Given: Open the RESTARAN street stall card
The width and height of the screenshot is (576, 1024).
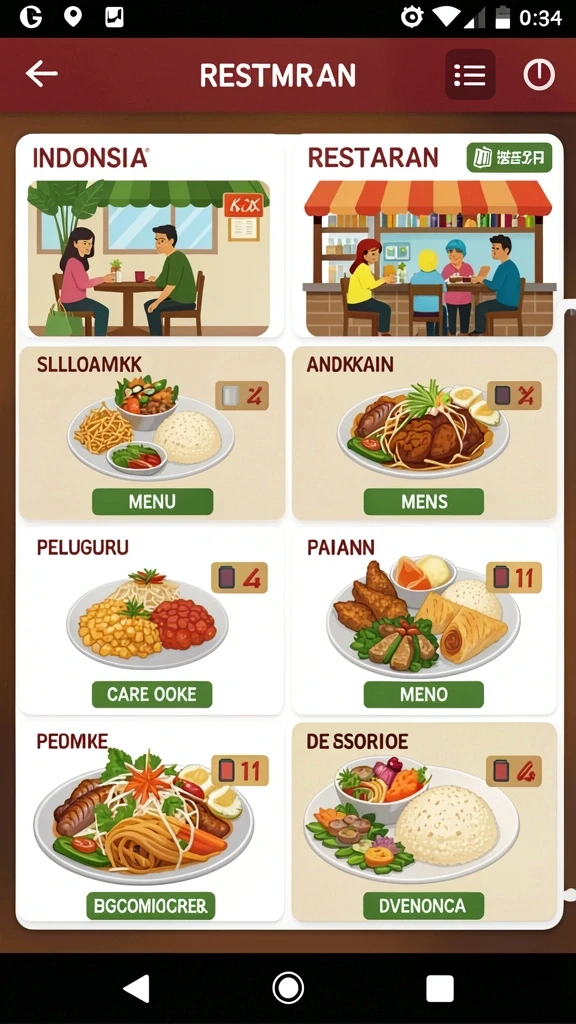Looking at the screenshot, I should click(428, 238).
